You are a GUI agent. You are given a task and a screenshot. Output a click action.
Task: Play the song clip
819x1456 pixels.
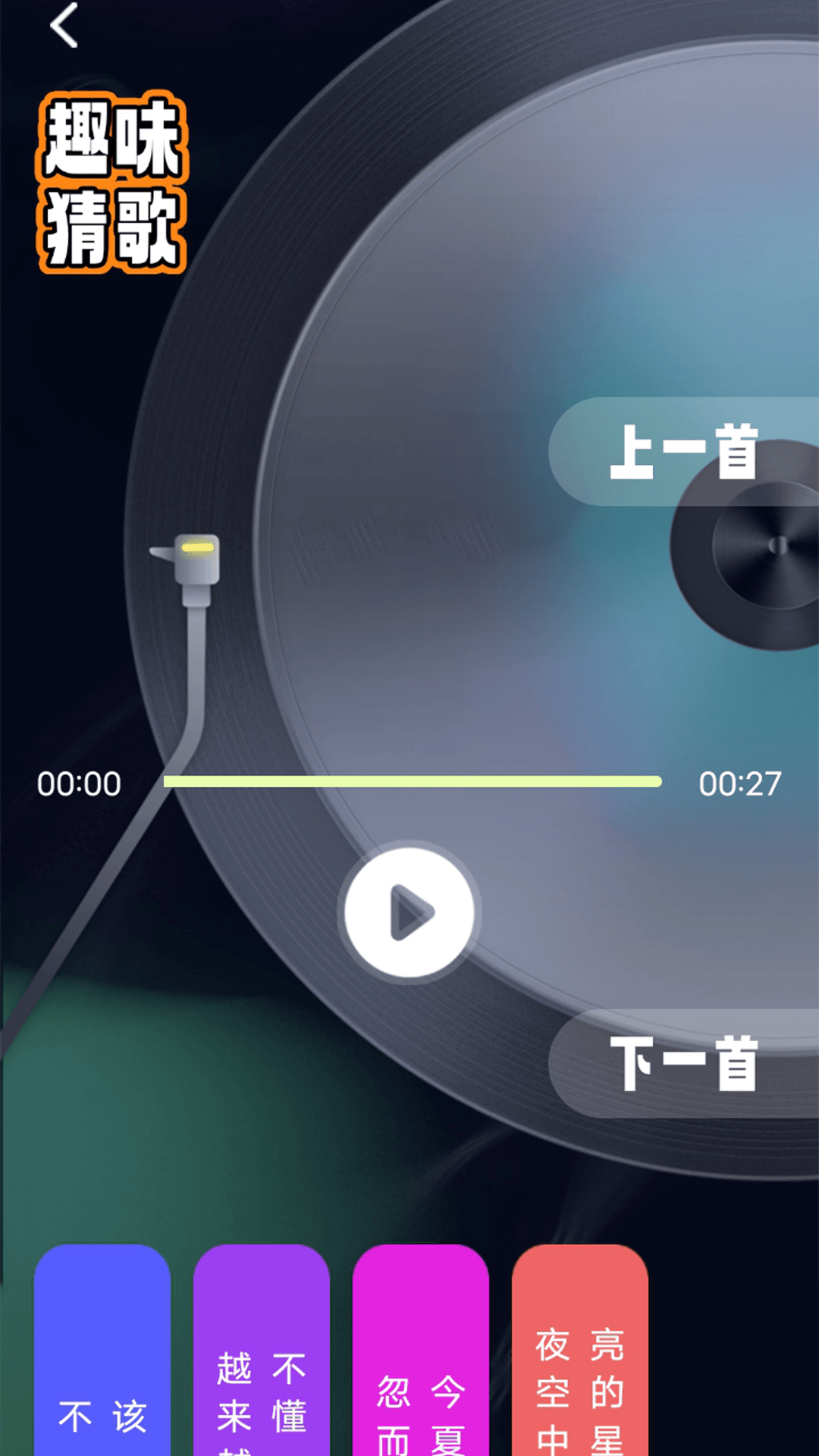click(410, 912)
